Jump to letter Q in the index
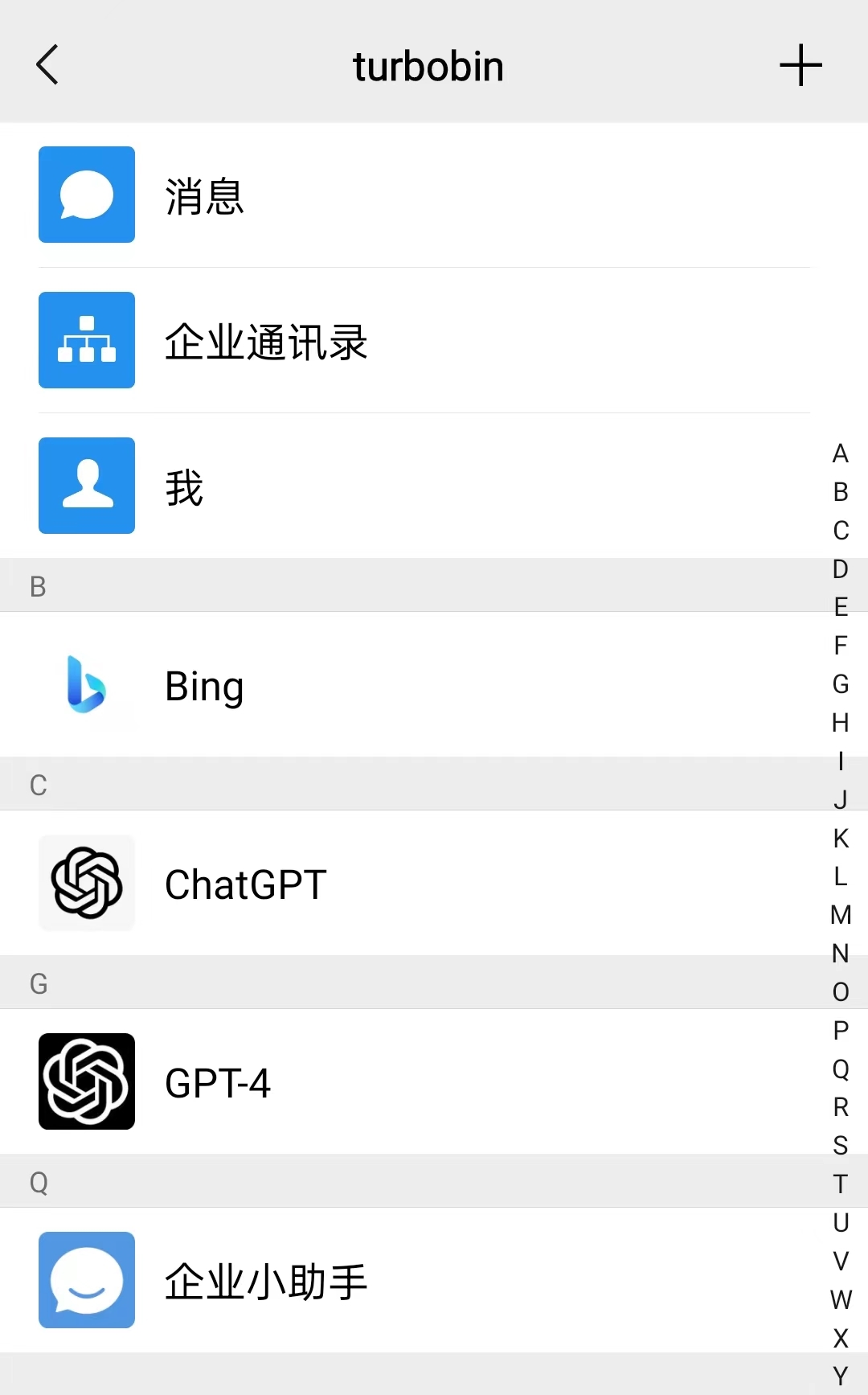The width and height of the screenshot is (868, 1395). click(x=841, y=1069)
